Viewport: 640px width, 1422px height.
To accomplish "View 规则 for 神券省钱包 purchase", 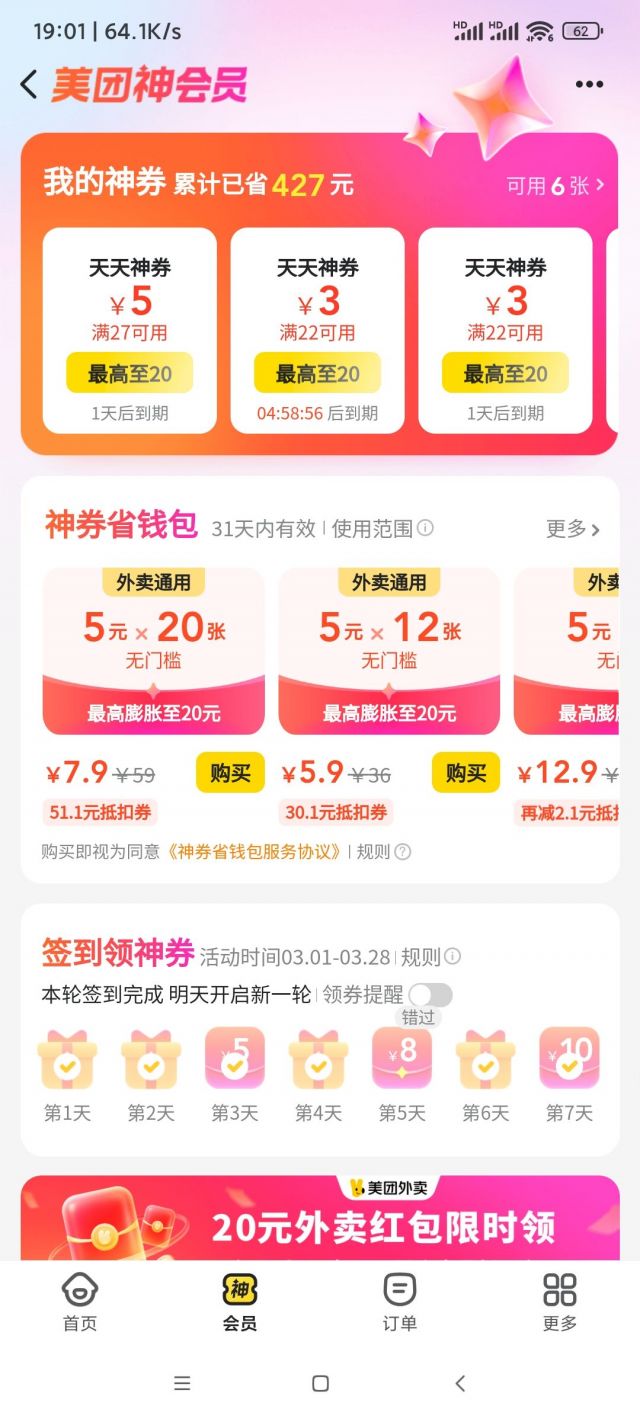I will tap(384, 852).
